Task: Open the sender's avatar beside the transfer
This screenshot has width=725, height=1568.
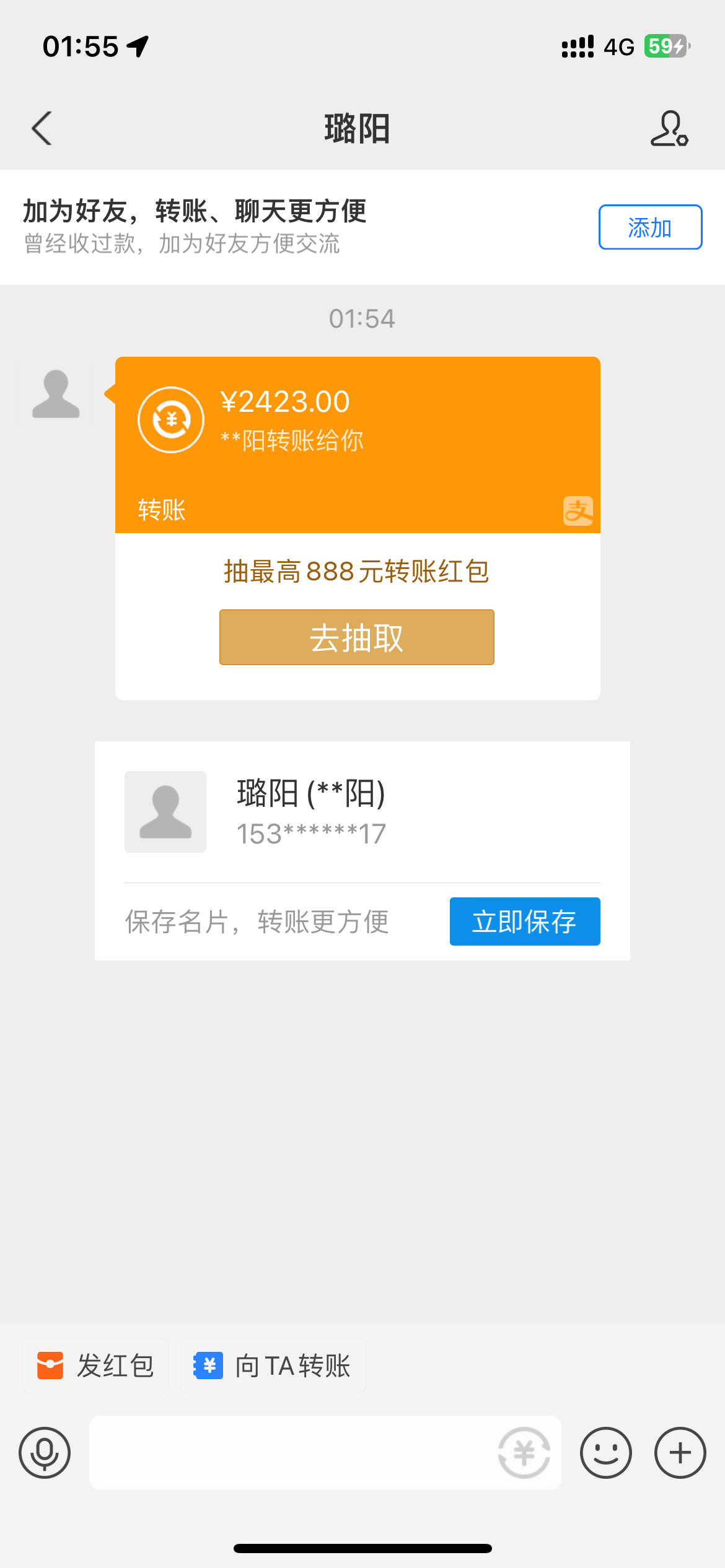Action: [56, 394]
